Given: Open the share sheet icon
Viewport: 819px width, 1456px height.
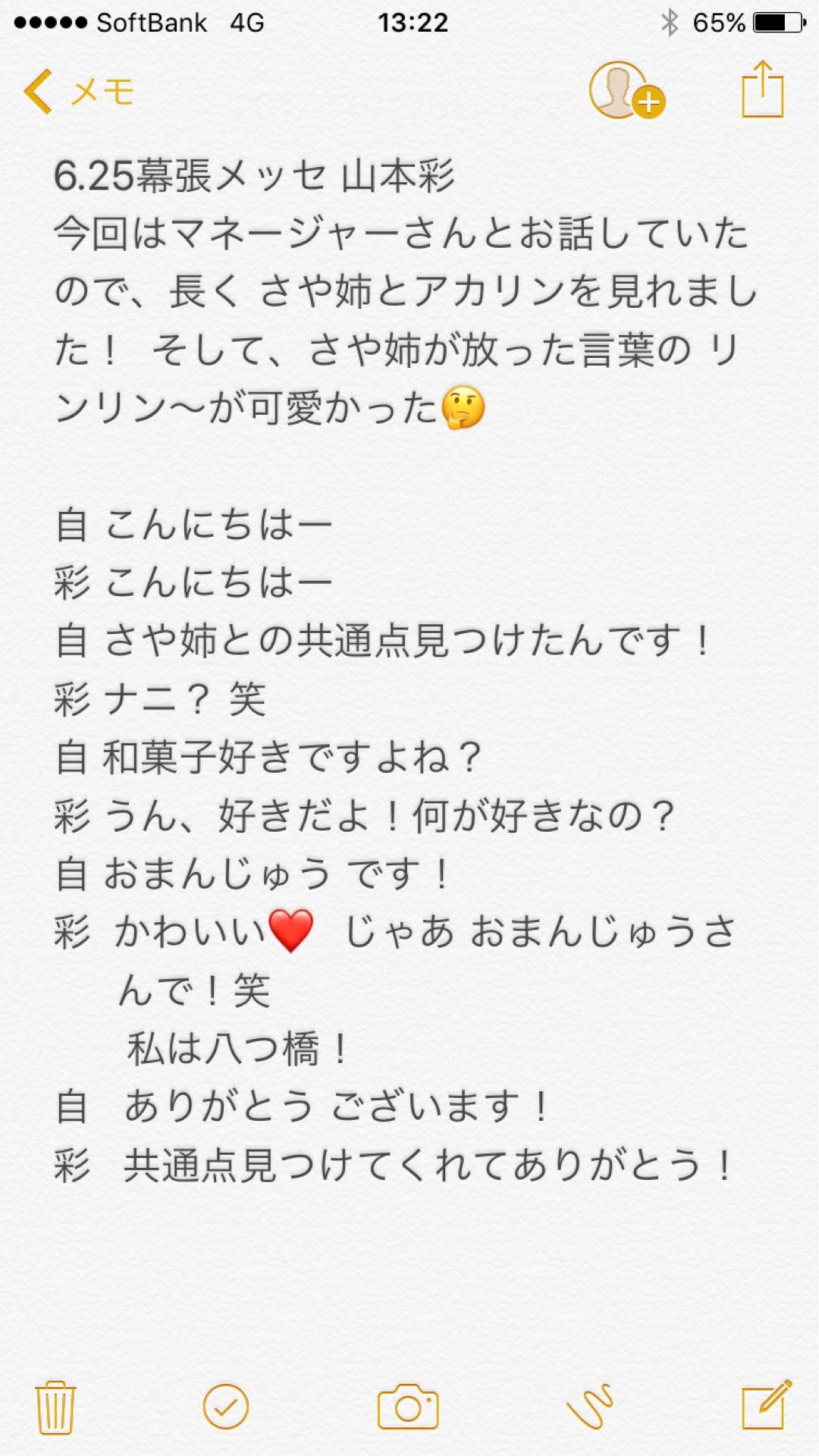Looking at the screenshot, I should click(761, 90).
